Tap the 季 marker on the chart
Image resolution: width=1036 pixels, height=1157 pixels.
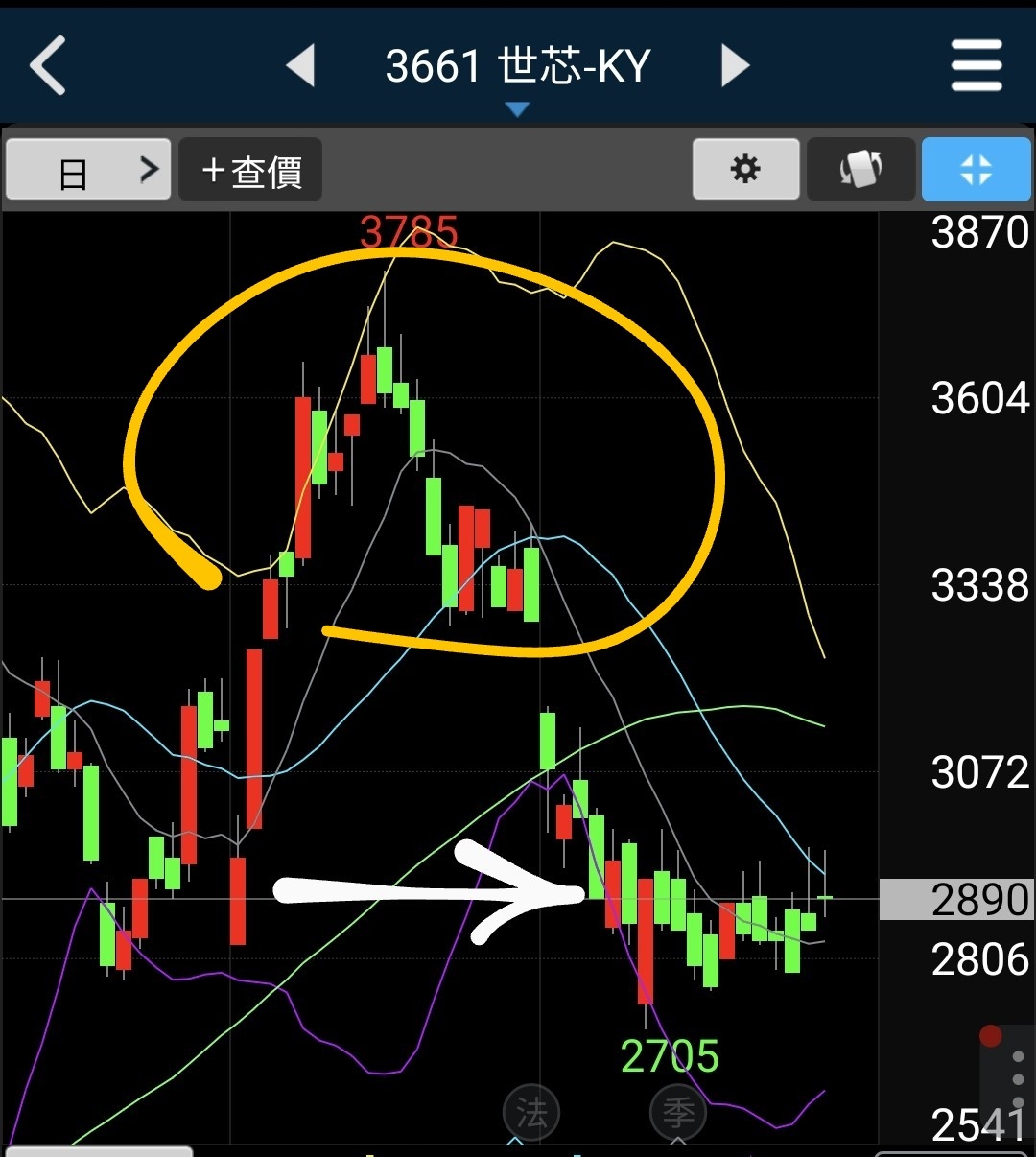pyautogui.click(x=678, y=1113)
